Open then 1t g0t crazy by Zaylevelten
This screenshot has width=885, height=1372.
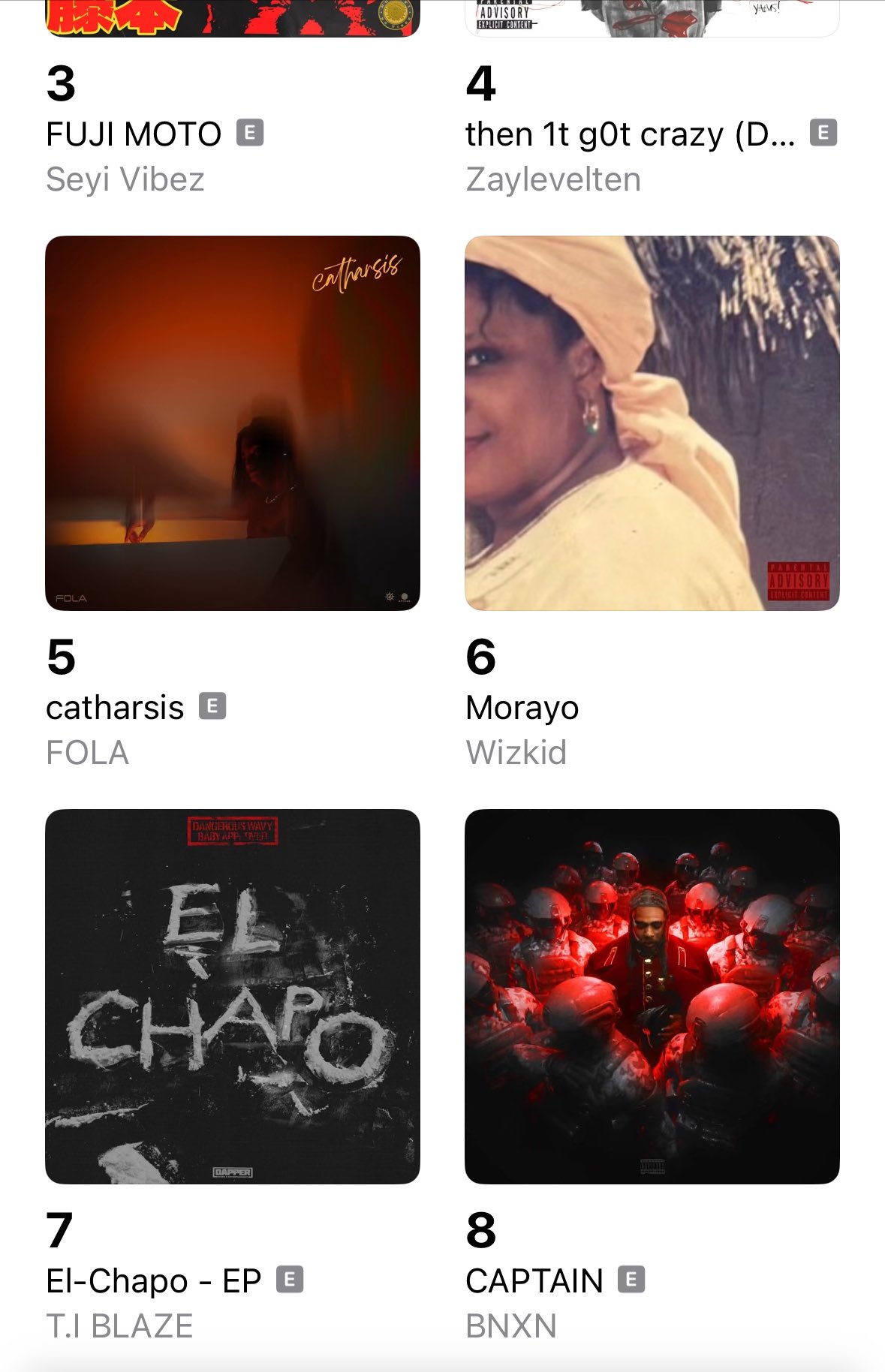tap(629, 135)
